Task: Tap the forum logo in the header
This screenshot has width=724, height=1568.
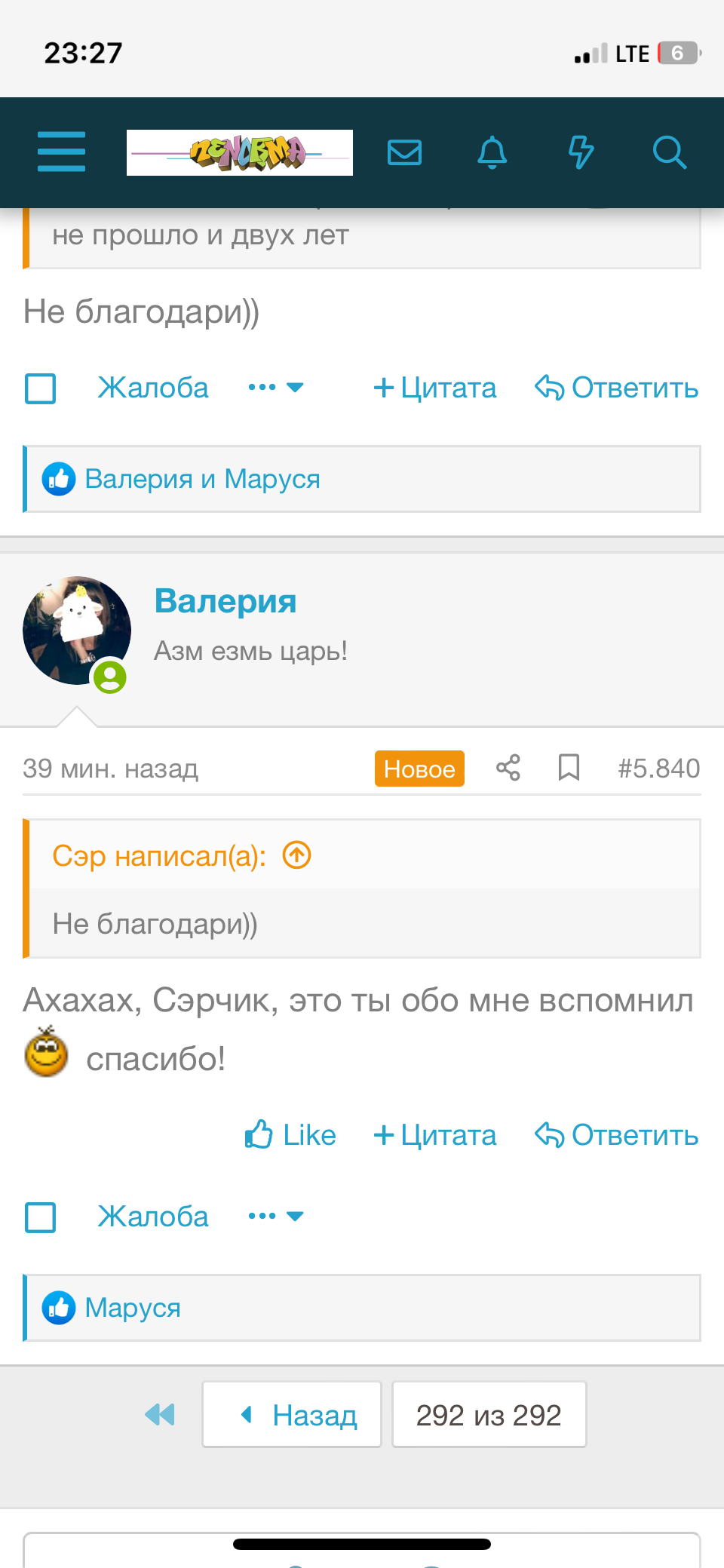Action: [239, 152]
